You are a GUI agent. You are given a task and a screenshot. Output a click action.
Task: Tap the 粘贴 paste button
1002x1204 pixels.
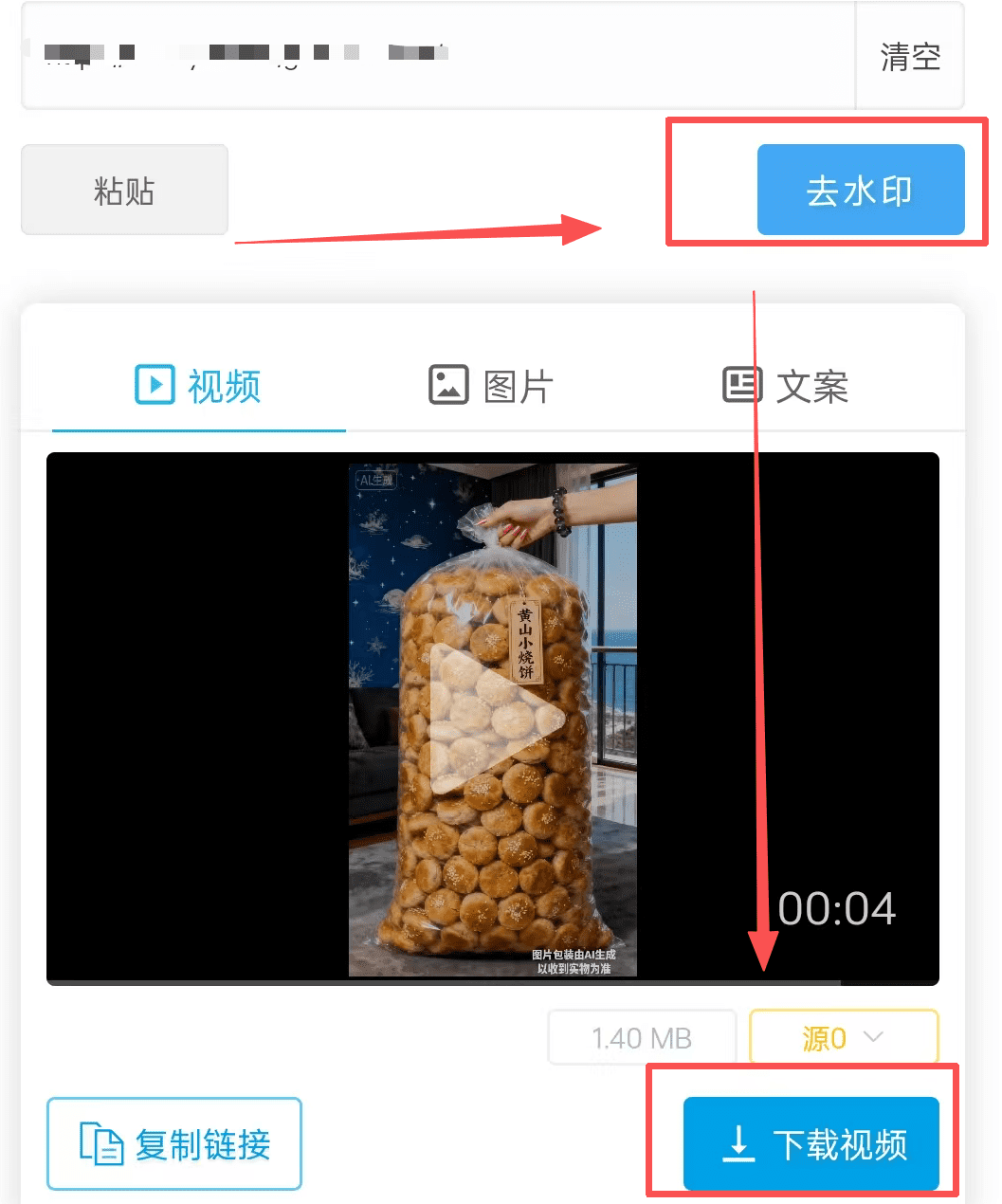(x=124, y=191)
